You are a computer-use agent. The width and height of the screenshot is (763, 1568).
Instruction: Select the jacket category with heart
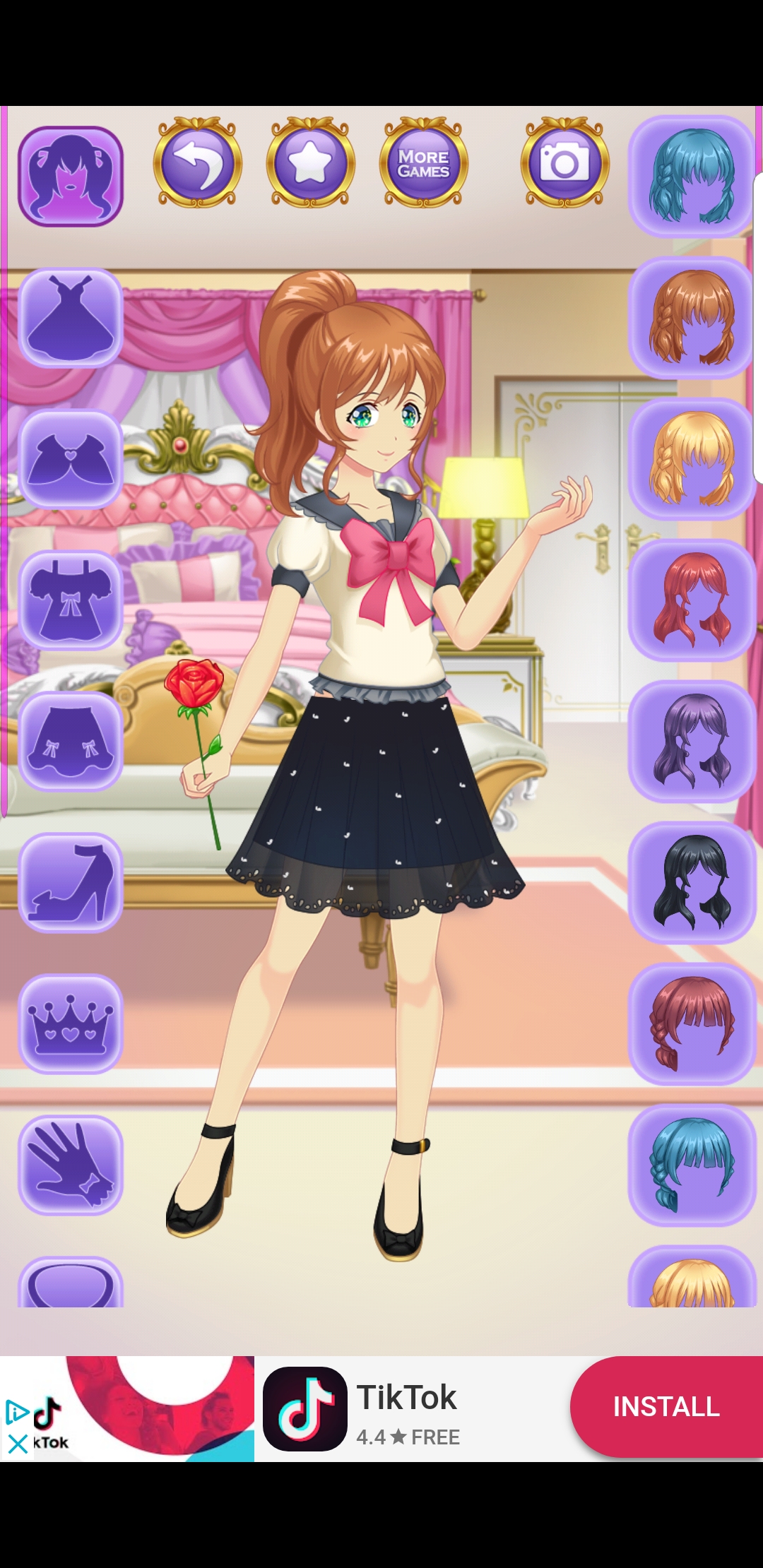tap(71, 459)
